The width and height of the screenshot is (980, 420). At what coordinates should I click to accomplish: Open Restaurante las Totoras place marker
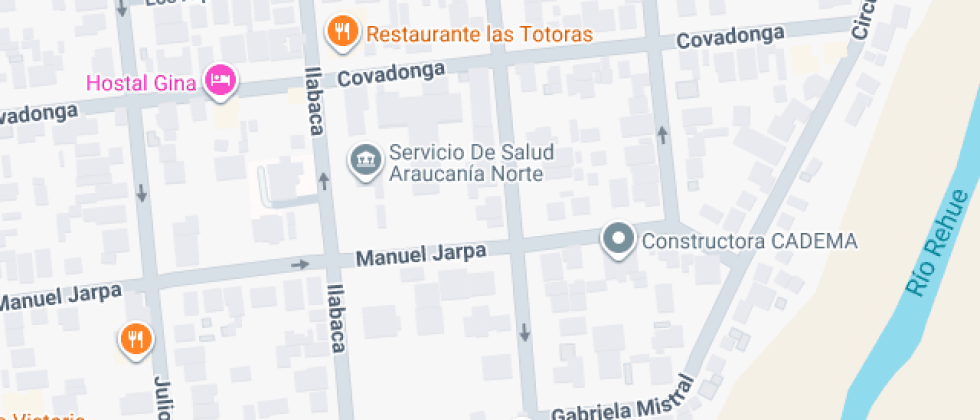342,32
